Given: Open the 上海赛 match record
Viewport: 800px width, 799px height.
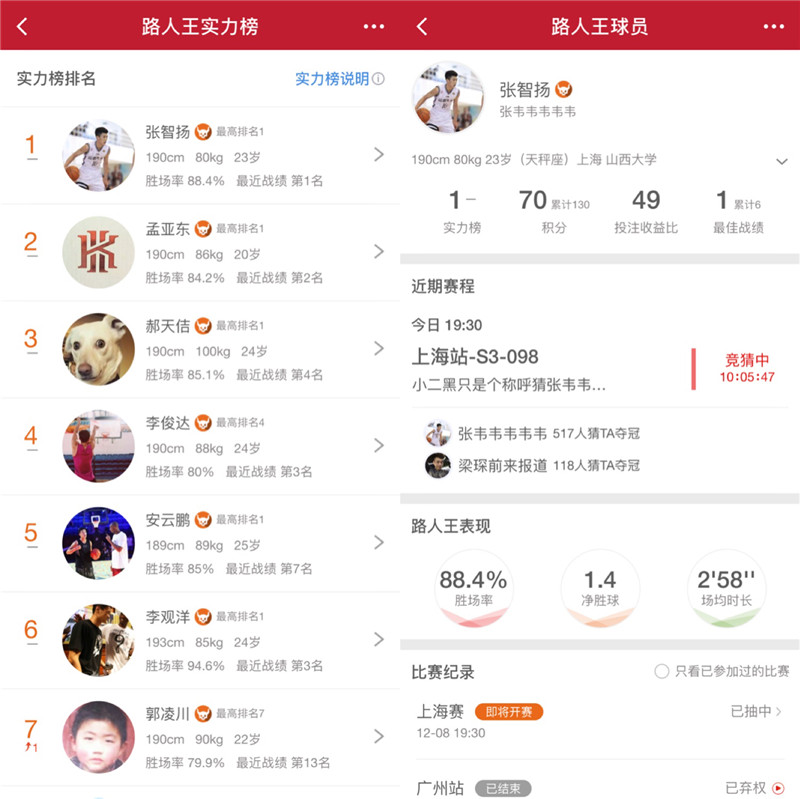Looking at the screenshot, I should click(x=590, y=720).
